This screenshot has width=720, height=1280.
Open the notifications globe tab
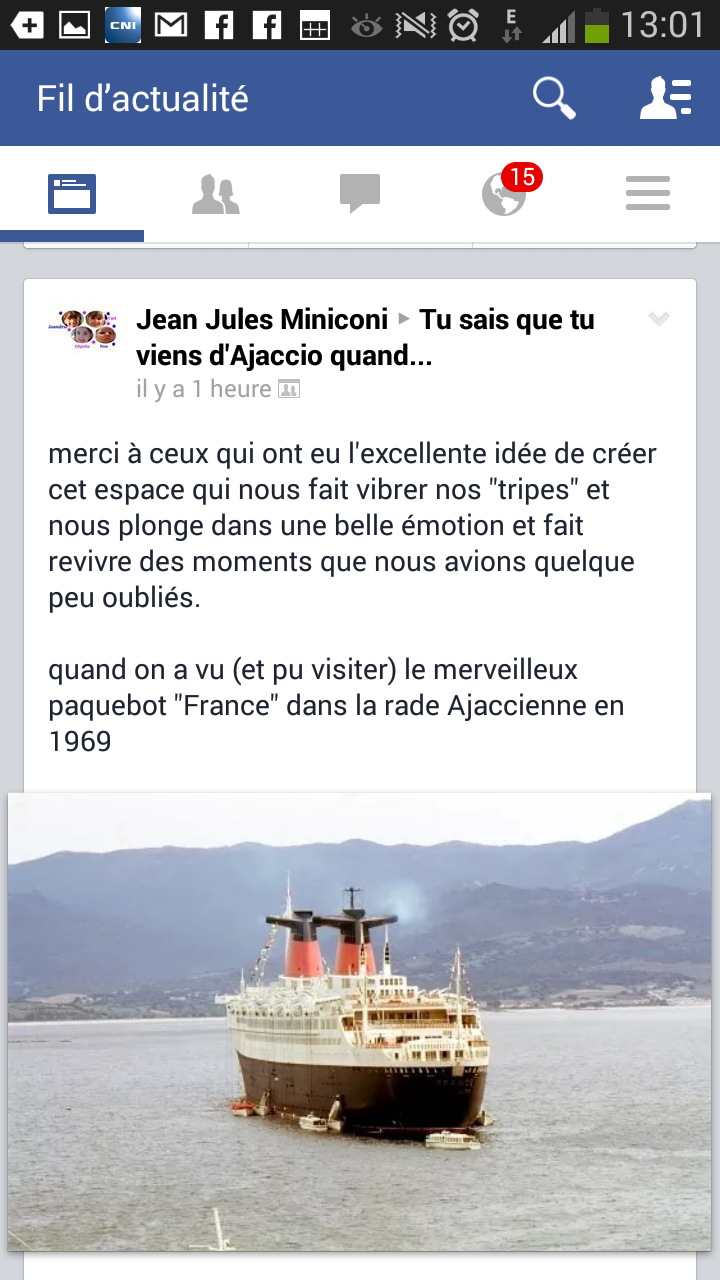pos(504,194)
